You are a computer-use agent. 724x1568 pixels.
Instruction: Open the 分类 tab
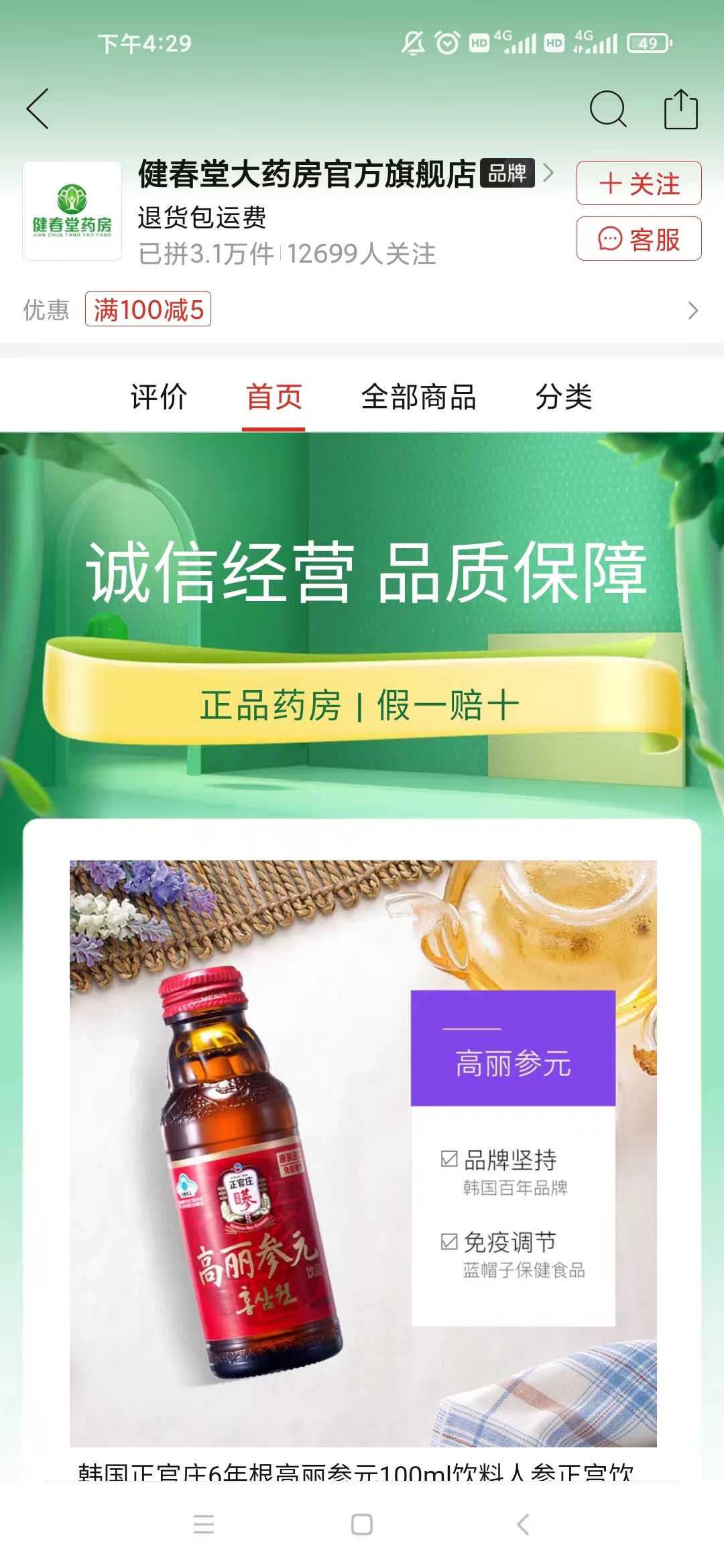[x=564, y=397]
